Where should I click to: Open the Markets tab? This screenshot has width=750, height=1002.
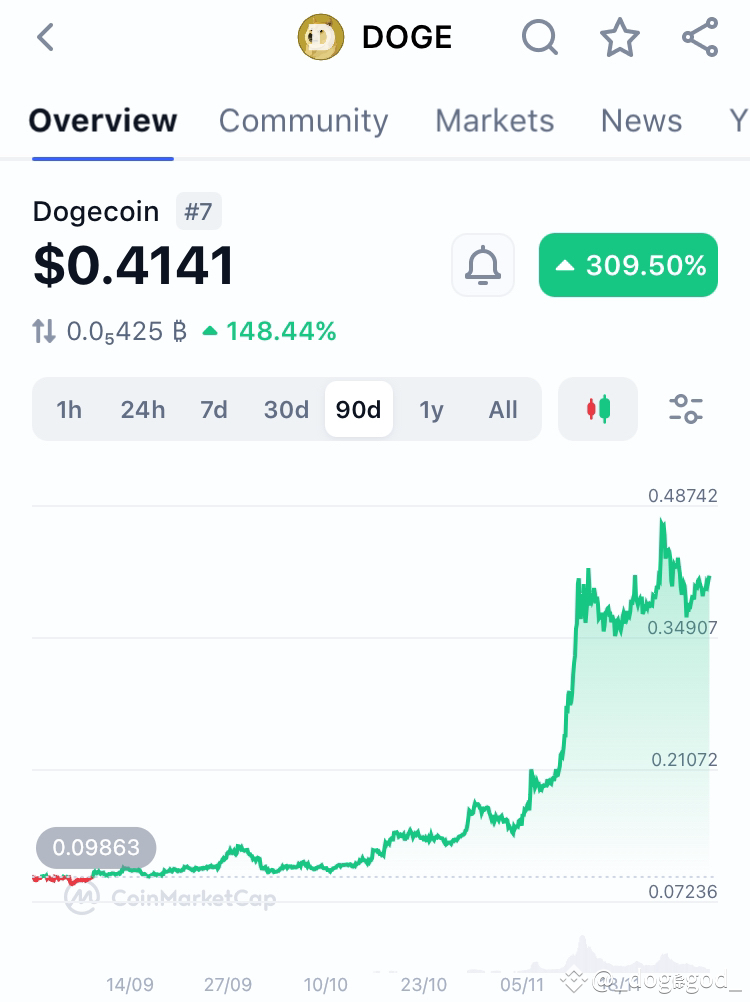[x=495, y=121]
